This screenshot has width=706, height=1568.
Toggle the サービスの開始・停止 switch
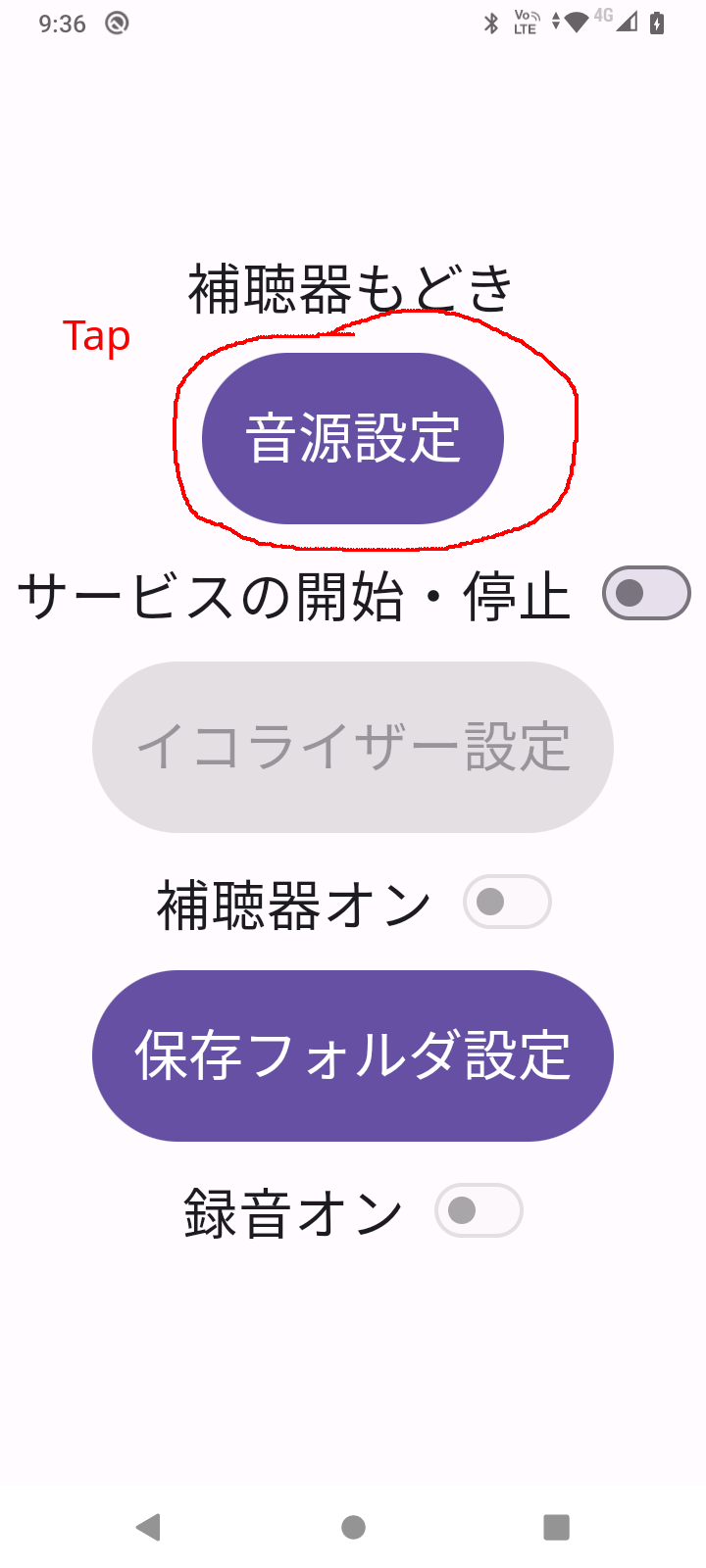tap(645, 594)
